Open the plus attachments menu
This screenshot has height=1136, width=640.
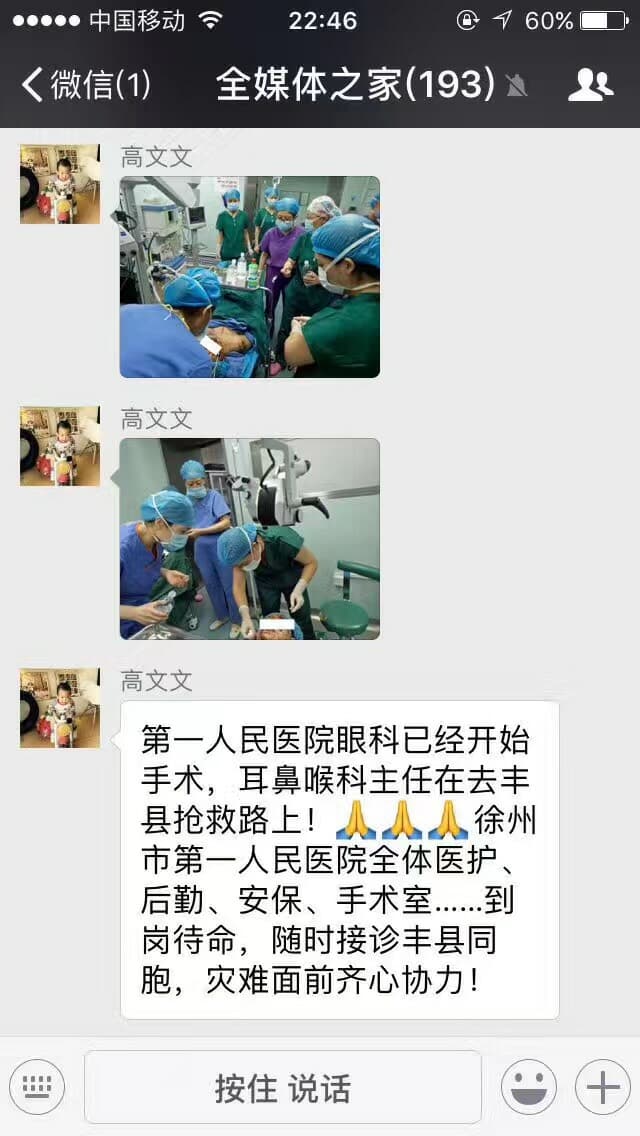[602, 1087]
